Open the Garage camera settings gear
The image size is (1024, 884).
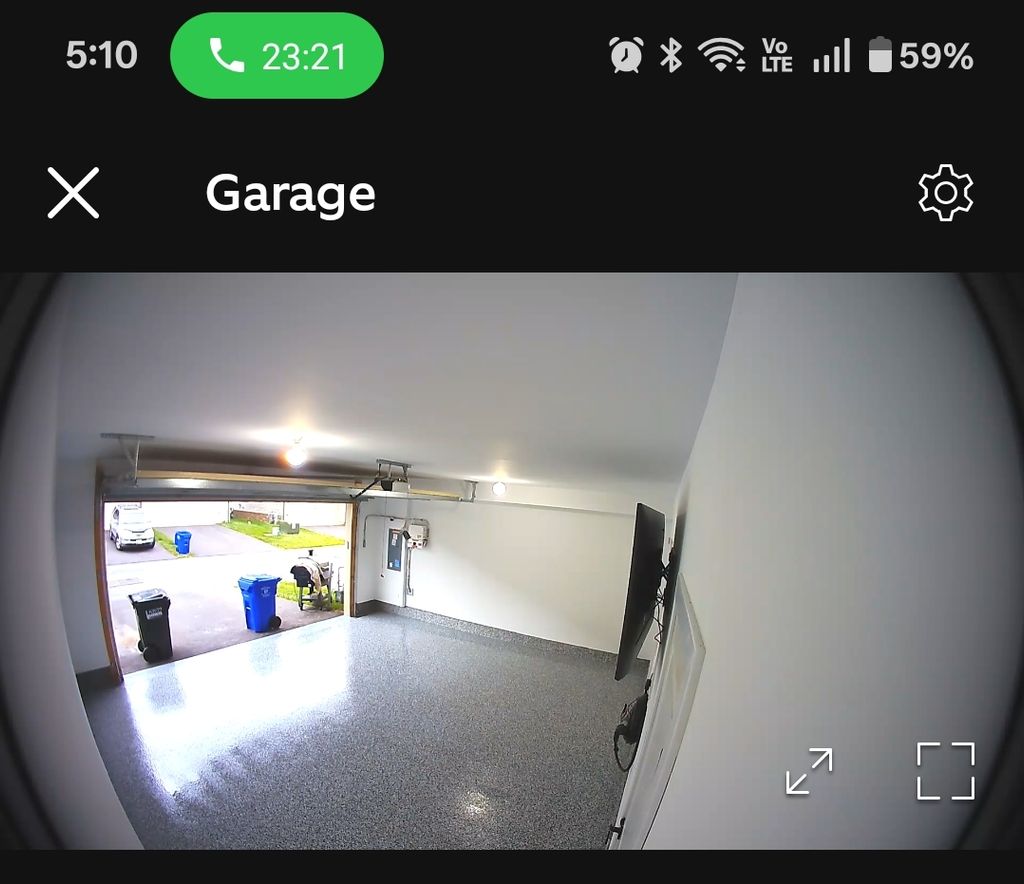(945, 193)
